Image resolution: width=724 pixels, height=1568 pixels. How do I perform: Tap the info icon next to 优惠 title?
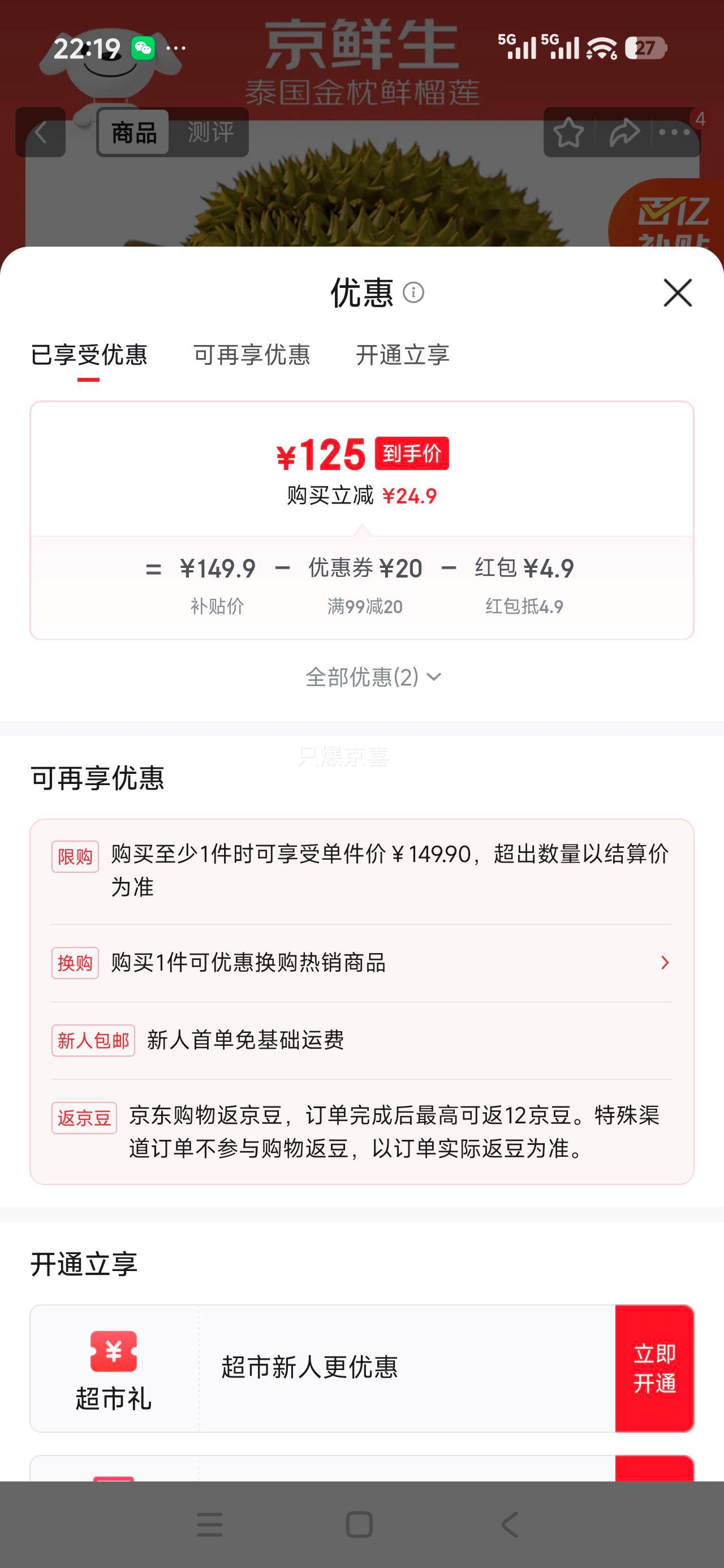415,294
